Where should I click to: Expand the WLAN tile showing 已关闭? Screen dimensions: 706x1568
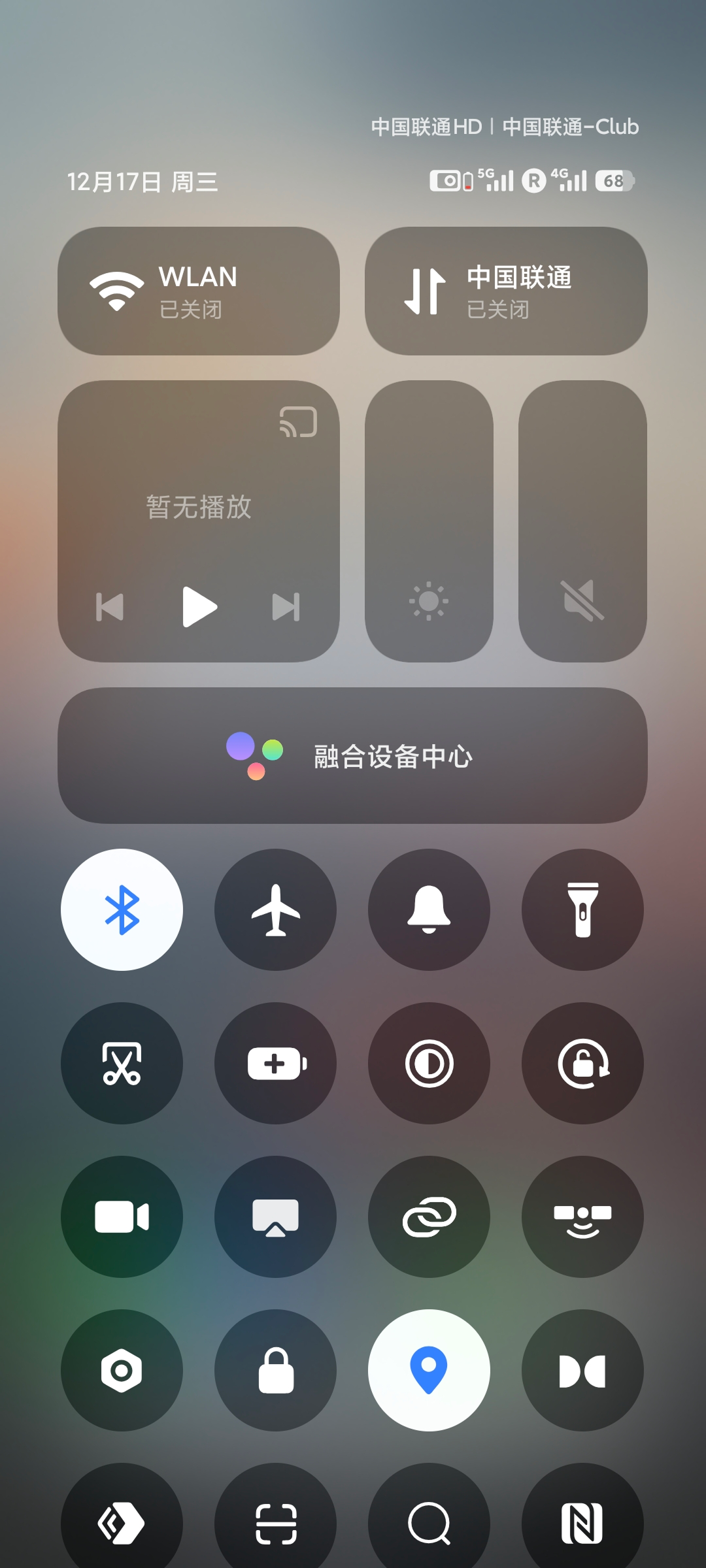[199, 291]
